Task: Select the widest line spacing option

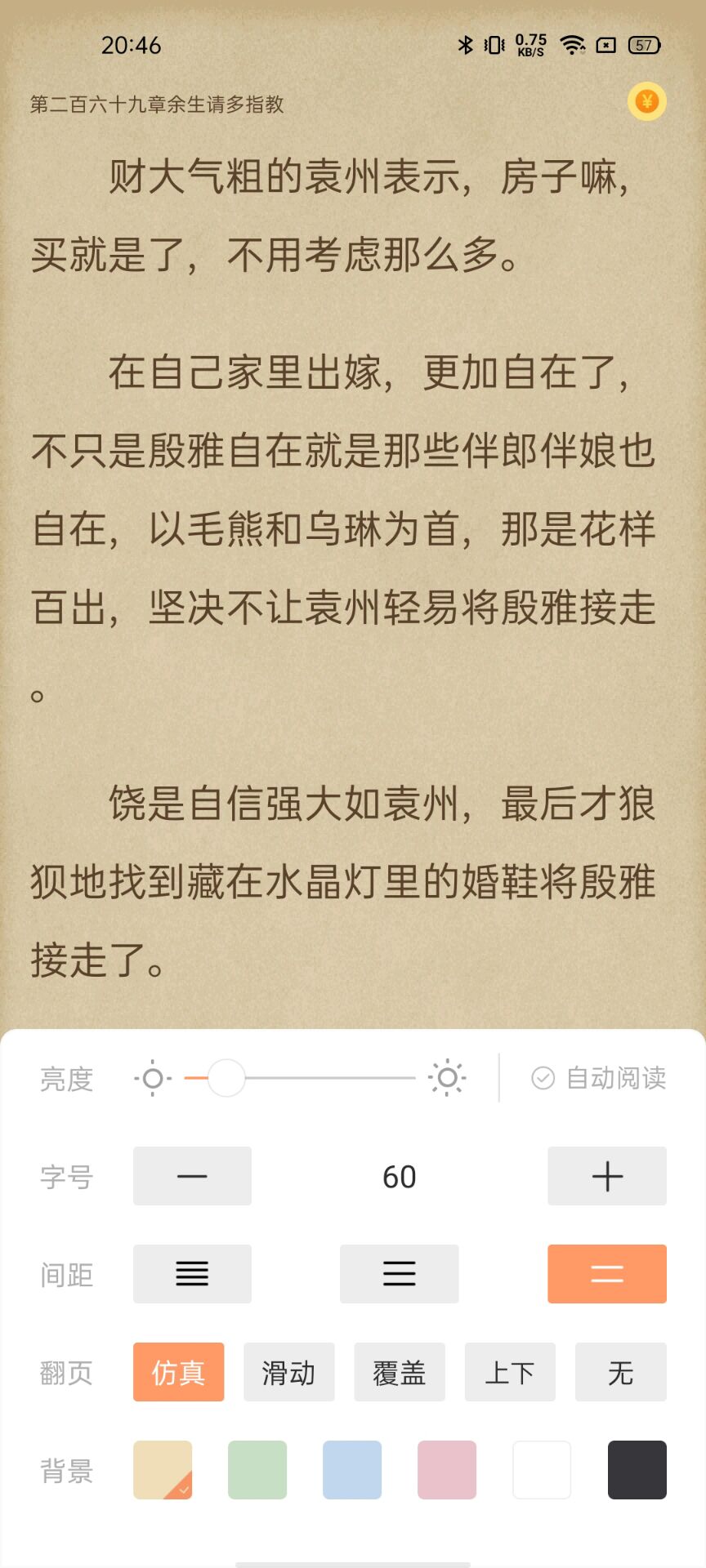Action: (x=607, y=1274)
